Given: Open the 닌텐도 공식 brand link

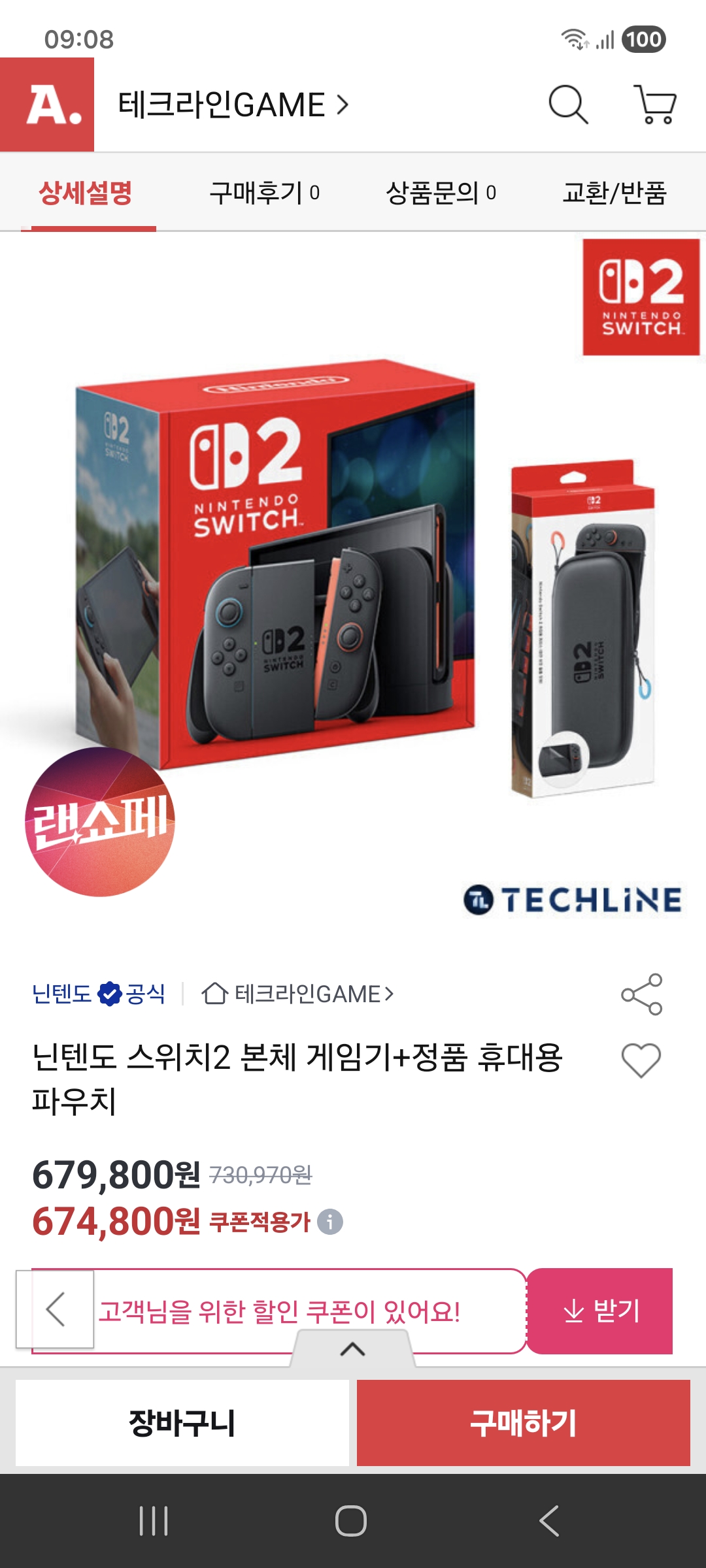Looking at the screenshot, I should [x=98, y=994].
